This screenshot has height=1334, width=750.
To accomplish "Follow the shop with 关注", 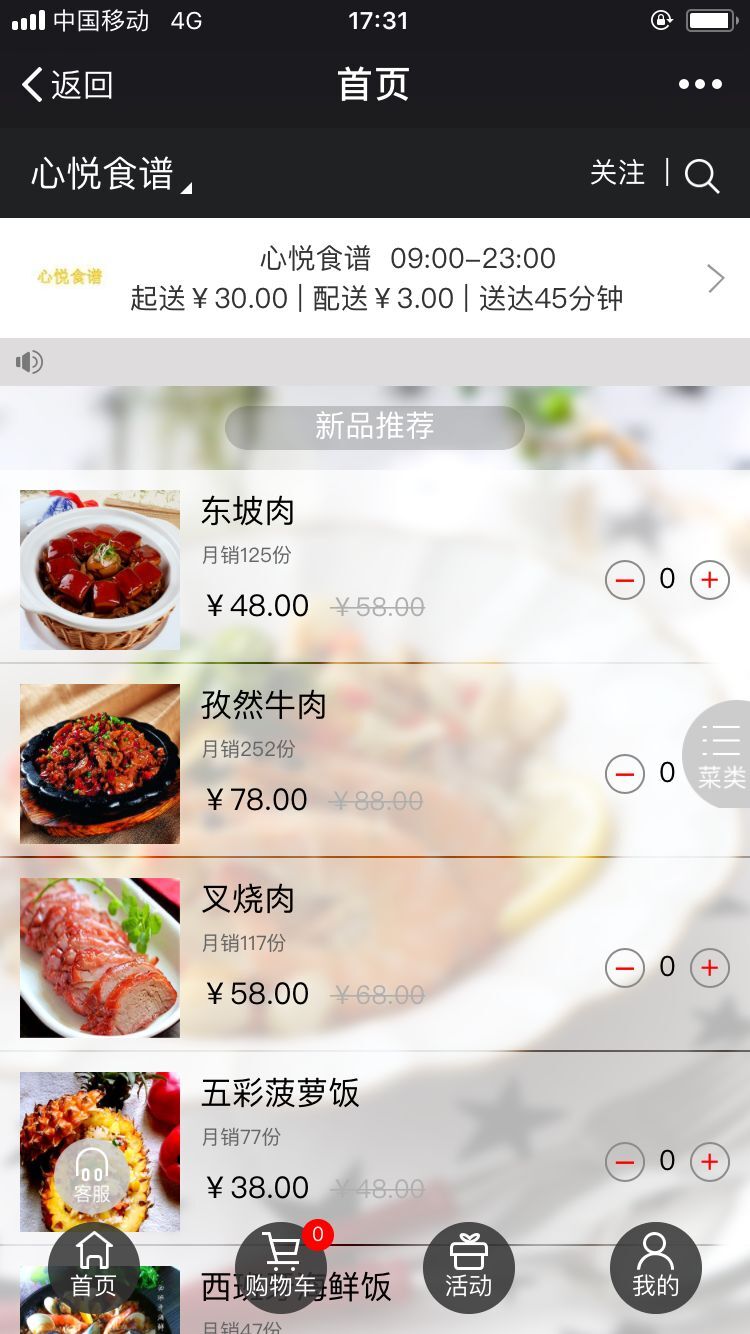I will pyautogui.click(x=617, y=173).
